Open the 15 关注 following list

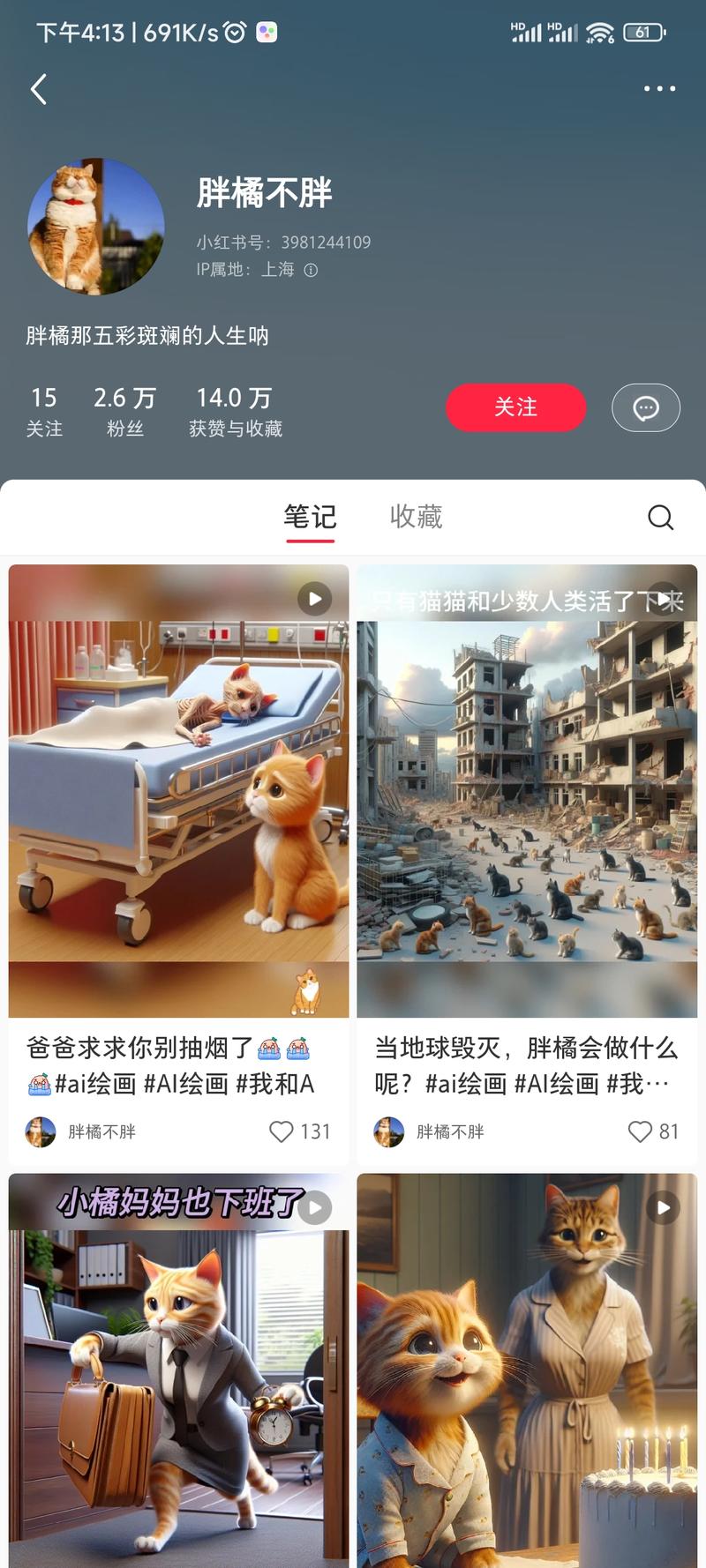[x=44, y=411]
